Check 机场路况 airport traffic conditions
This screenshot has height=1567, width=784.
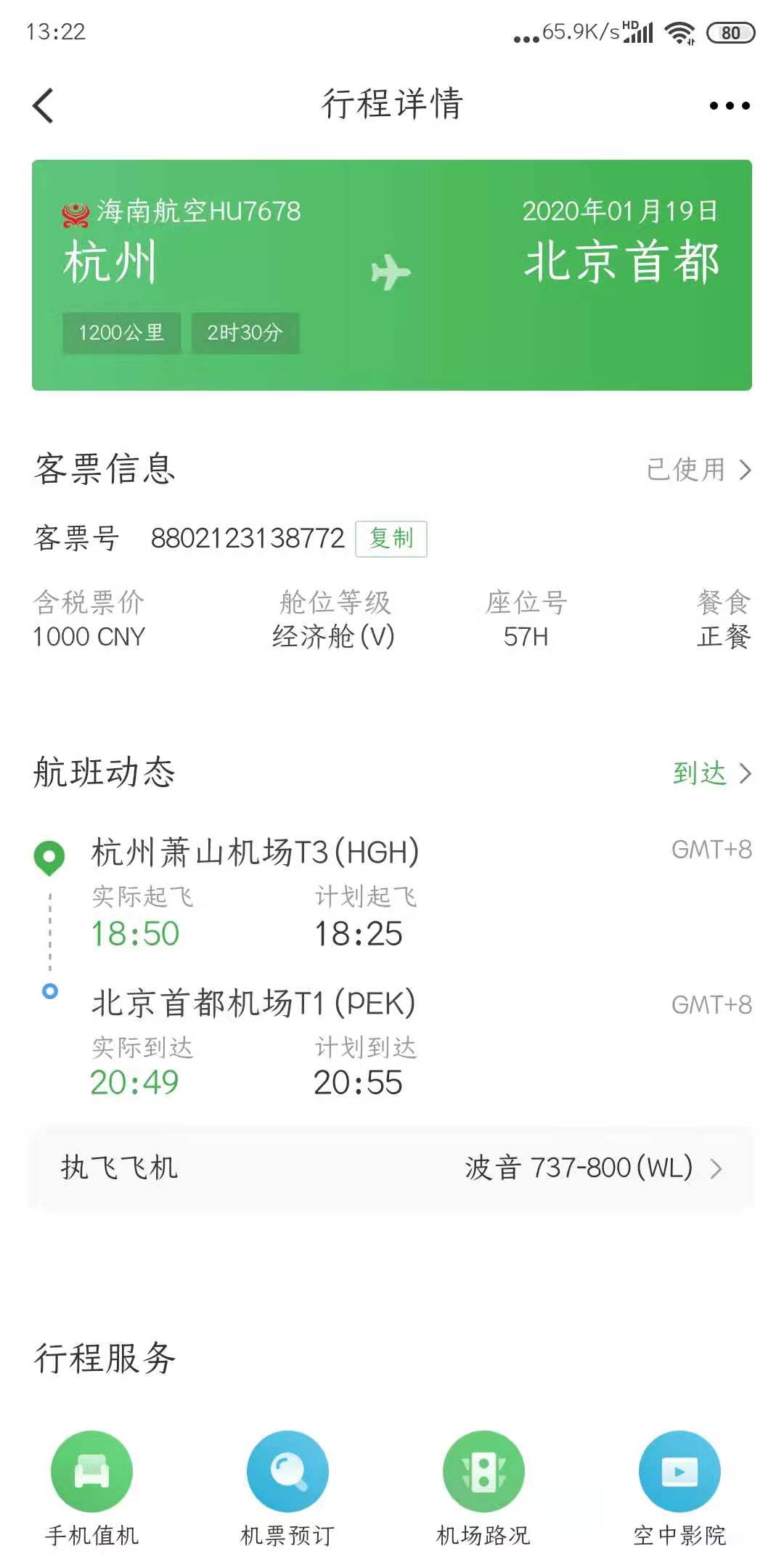pos(483,1472)
